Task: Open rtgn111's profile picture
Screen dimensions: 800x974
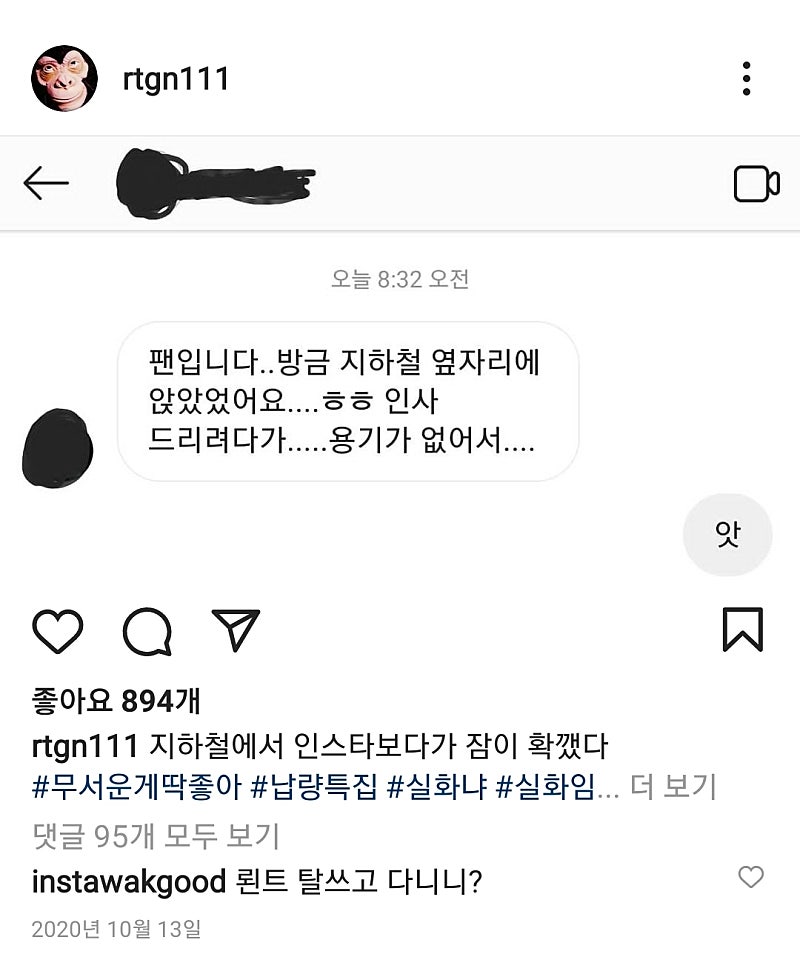Action: click(65, 78)
